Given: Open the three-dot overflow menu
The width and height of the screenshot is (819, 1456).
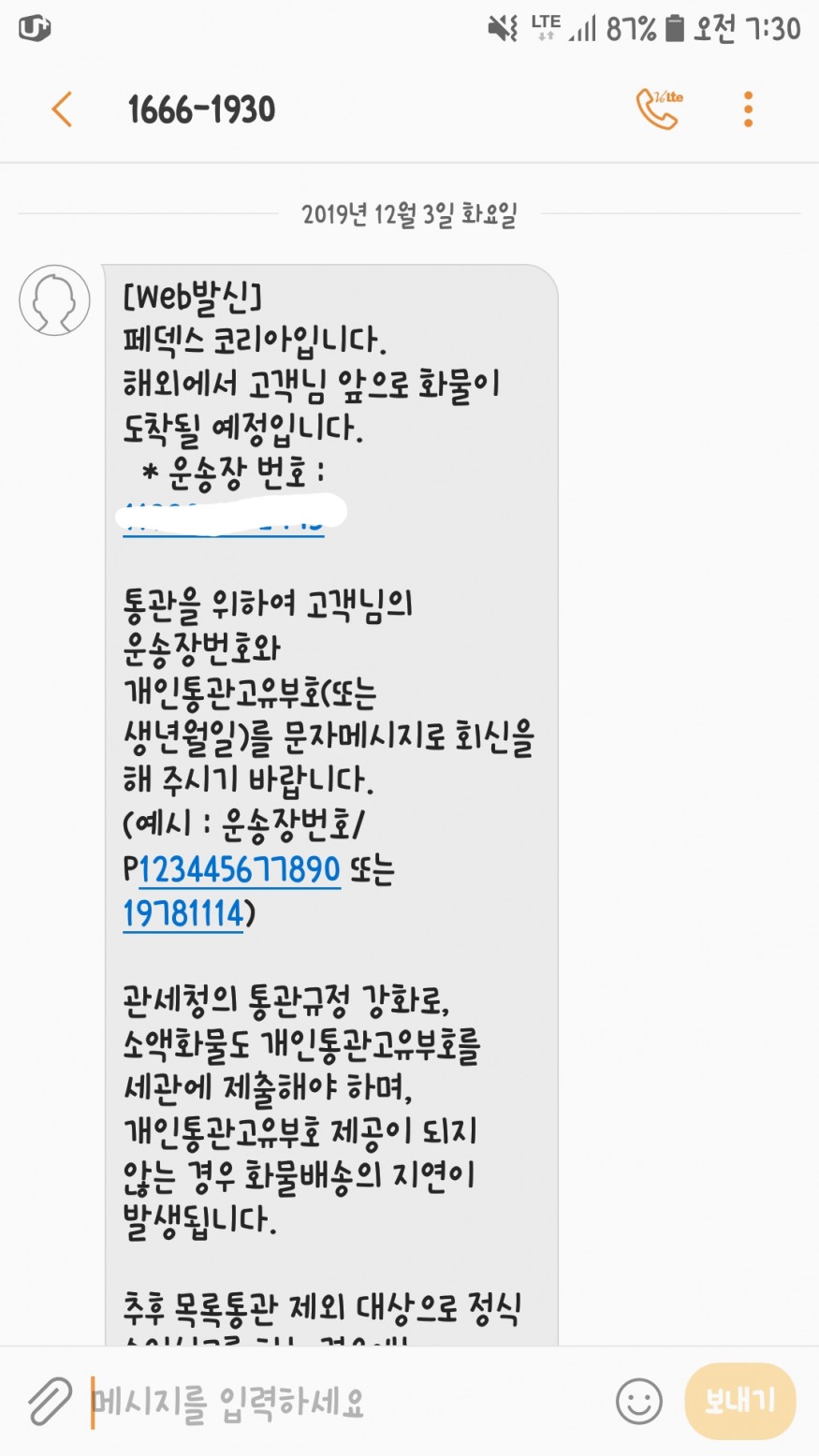Looking at the screenshot, I should [x=748, y=109].
